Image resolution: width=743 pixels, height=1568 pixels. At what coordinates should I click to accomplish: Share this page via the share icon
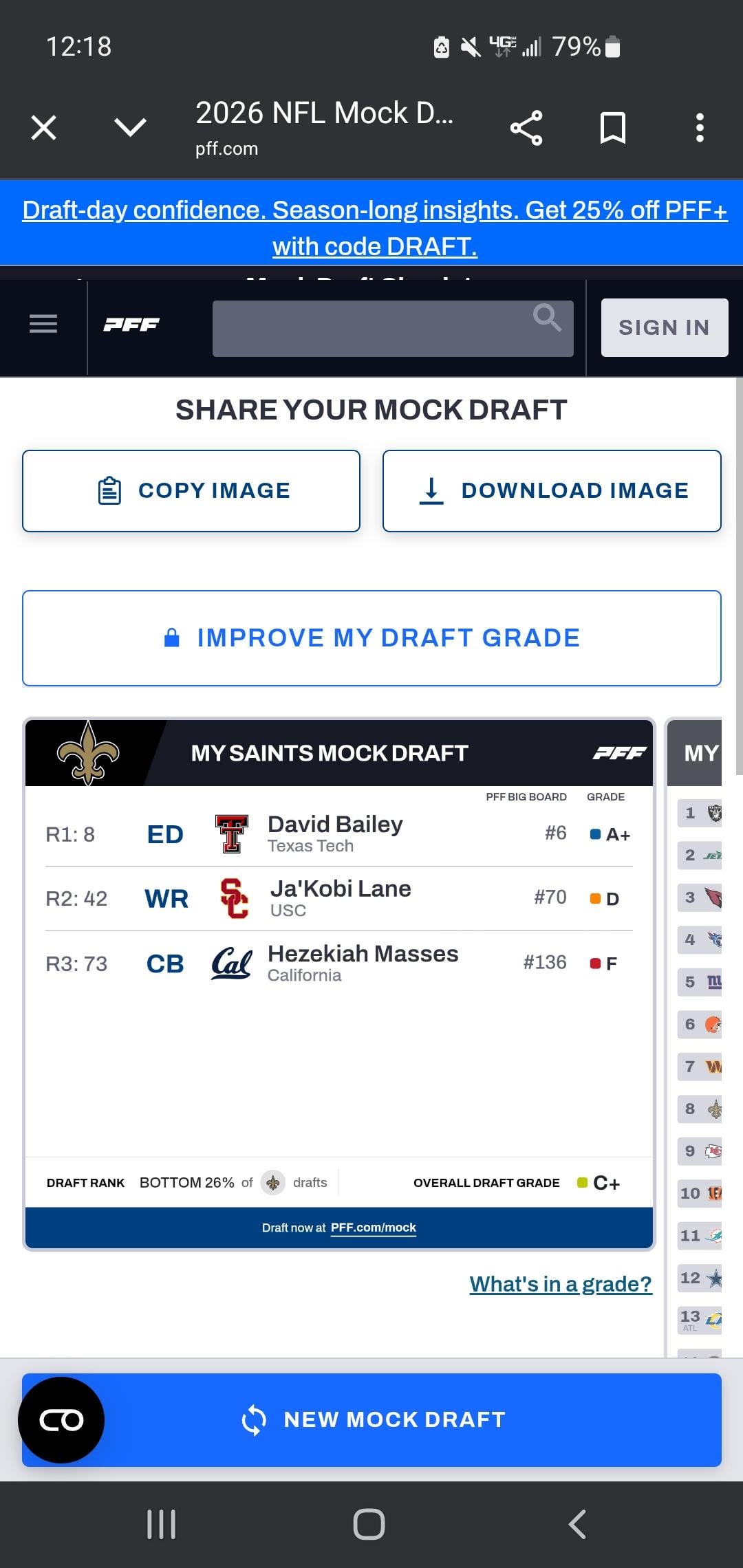click(526, 128)
